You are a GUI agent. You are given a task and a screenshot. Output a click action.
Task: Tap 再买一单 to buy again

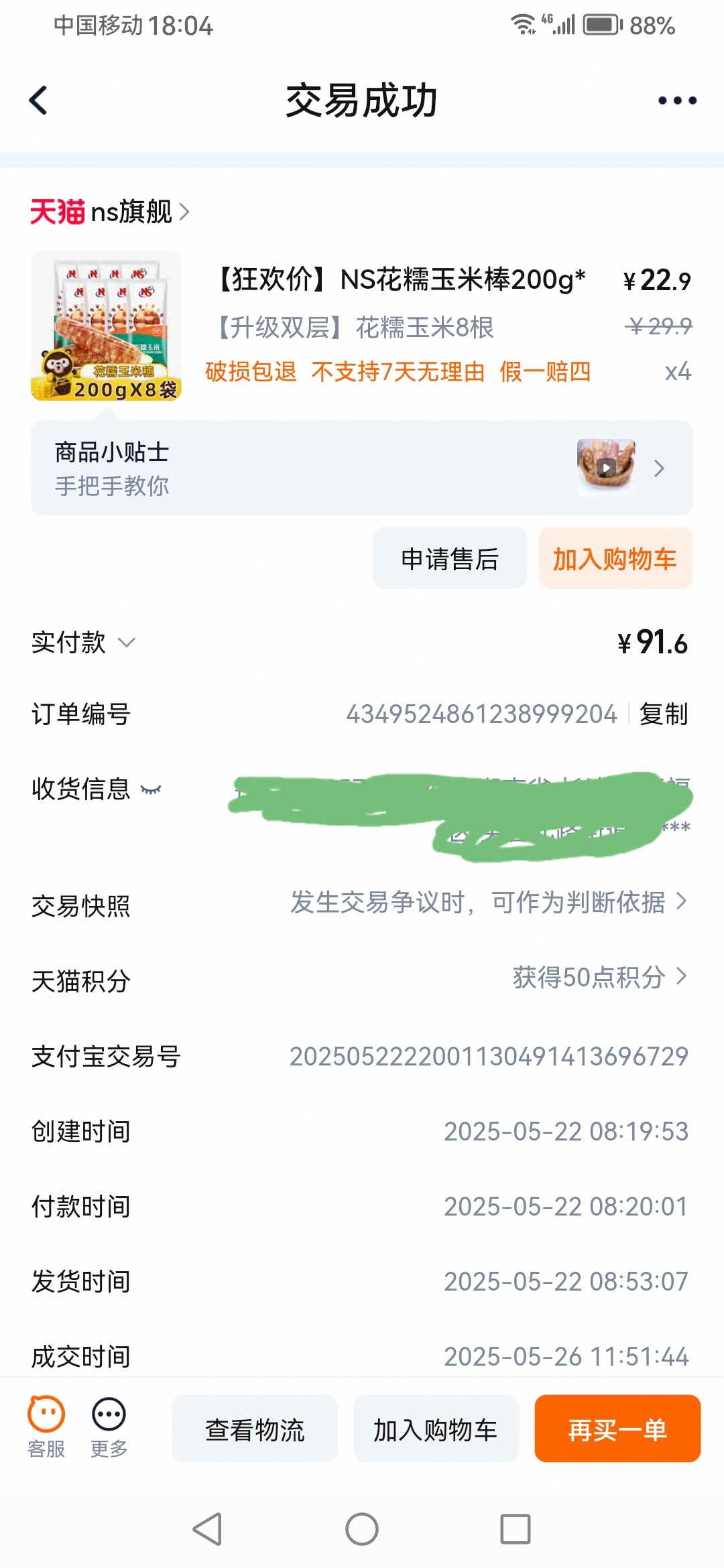pos(617,1429)
